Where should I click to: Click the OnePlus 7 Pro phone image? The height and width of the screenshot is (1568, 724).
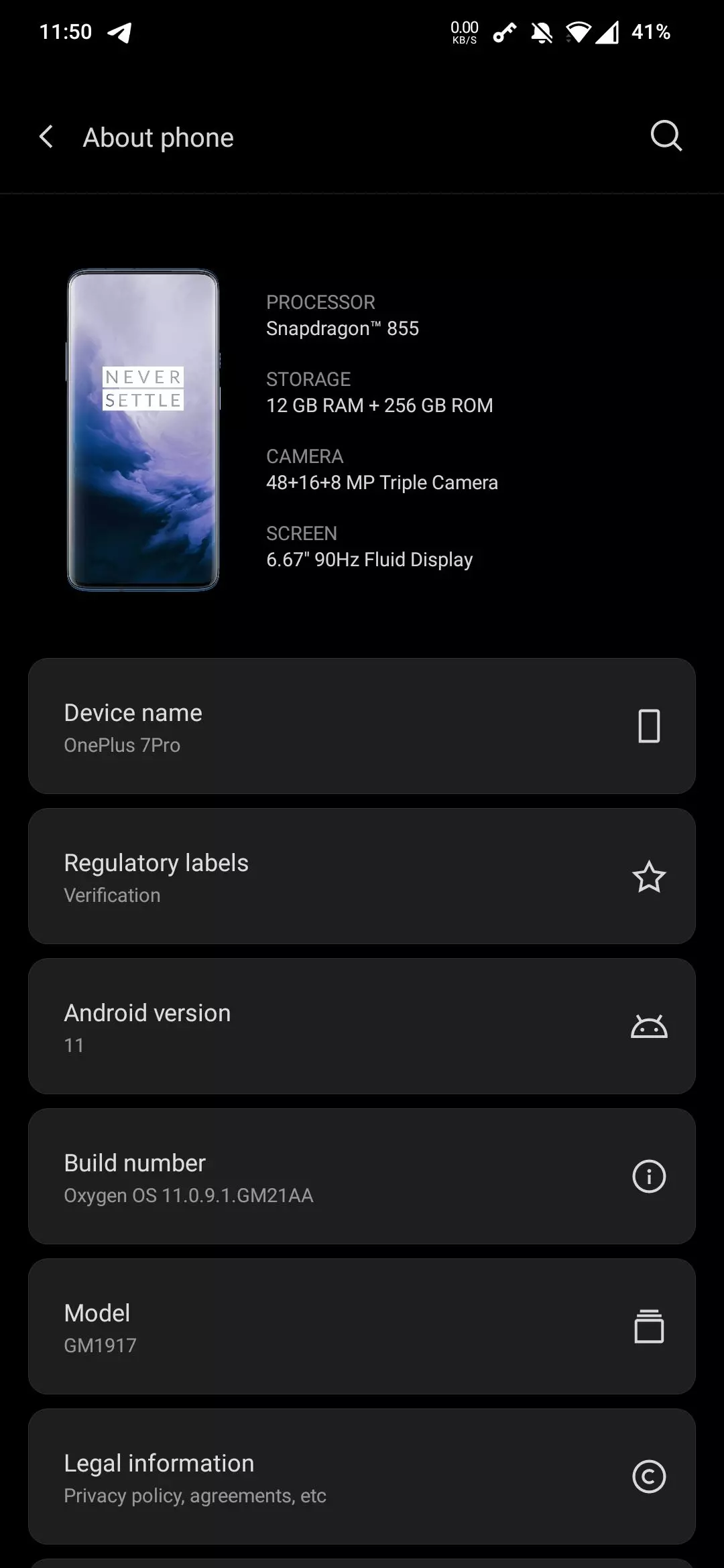point(143,431)
